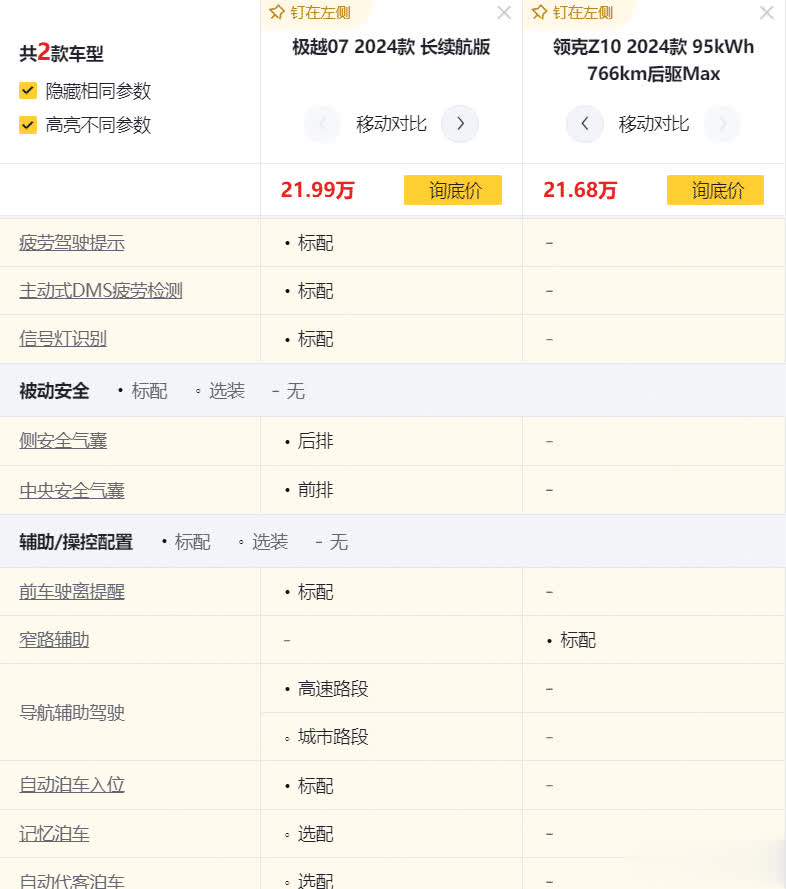Toggle the 高亮不同参数 checkbox
Viewport: 786px width, 889px height.
[28, 125]
